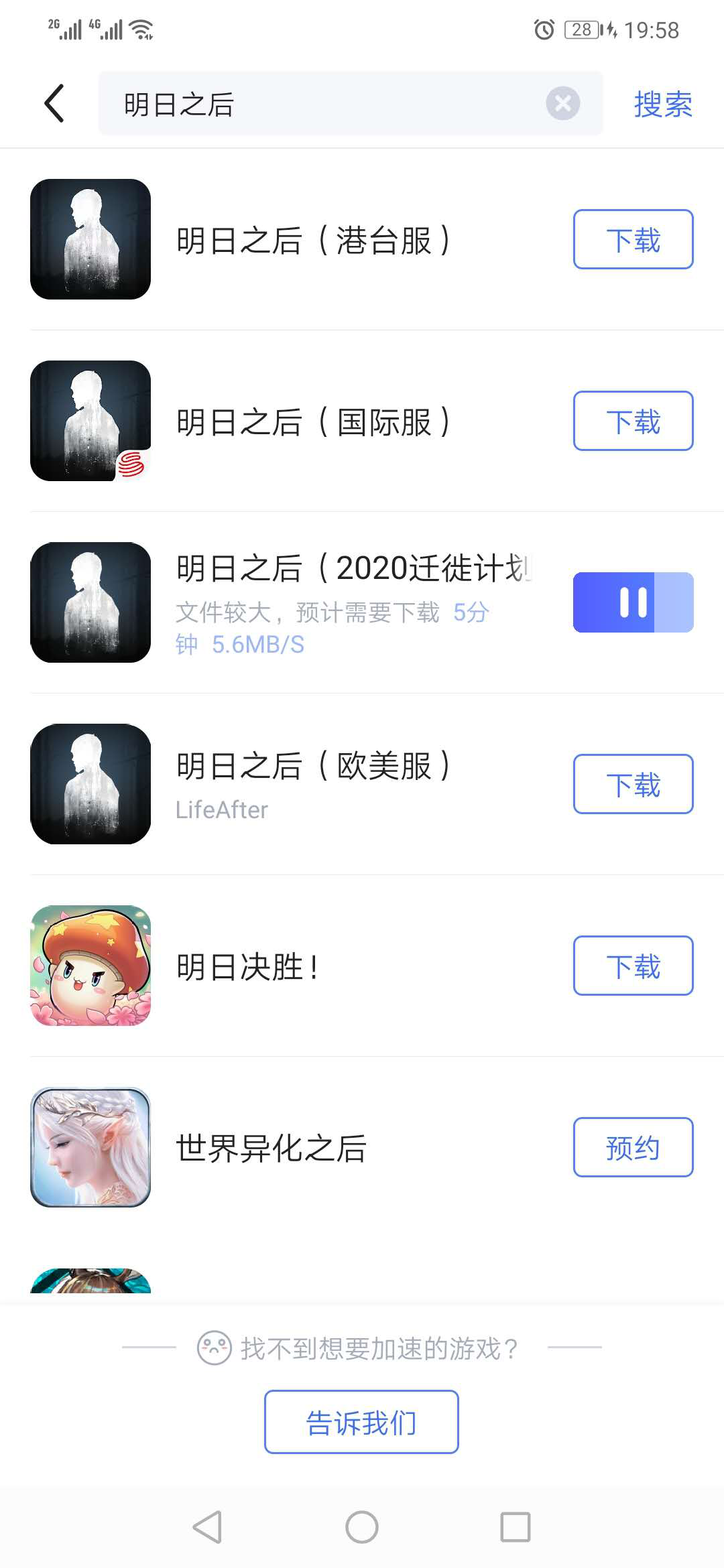Tap the 搜索 search button
Screen dimensions: 724x1568
pos(662,105)
